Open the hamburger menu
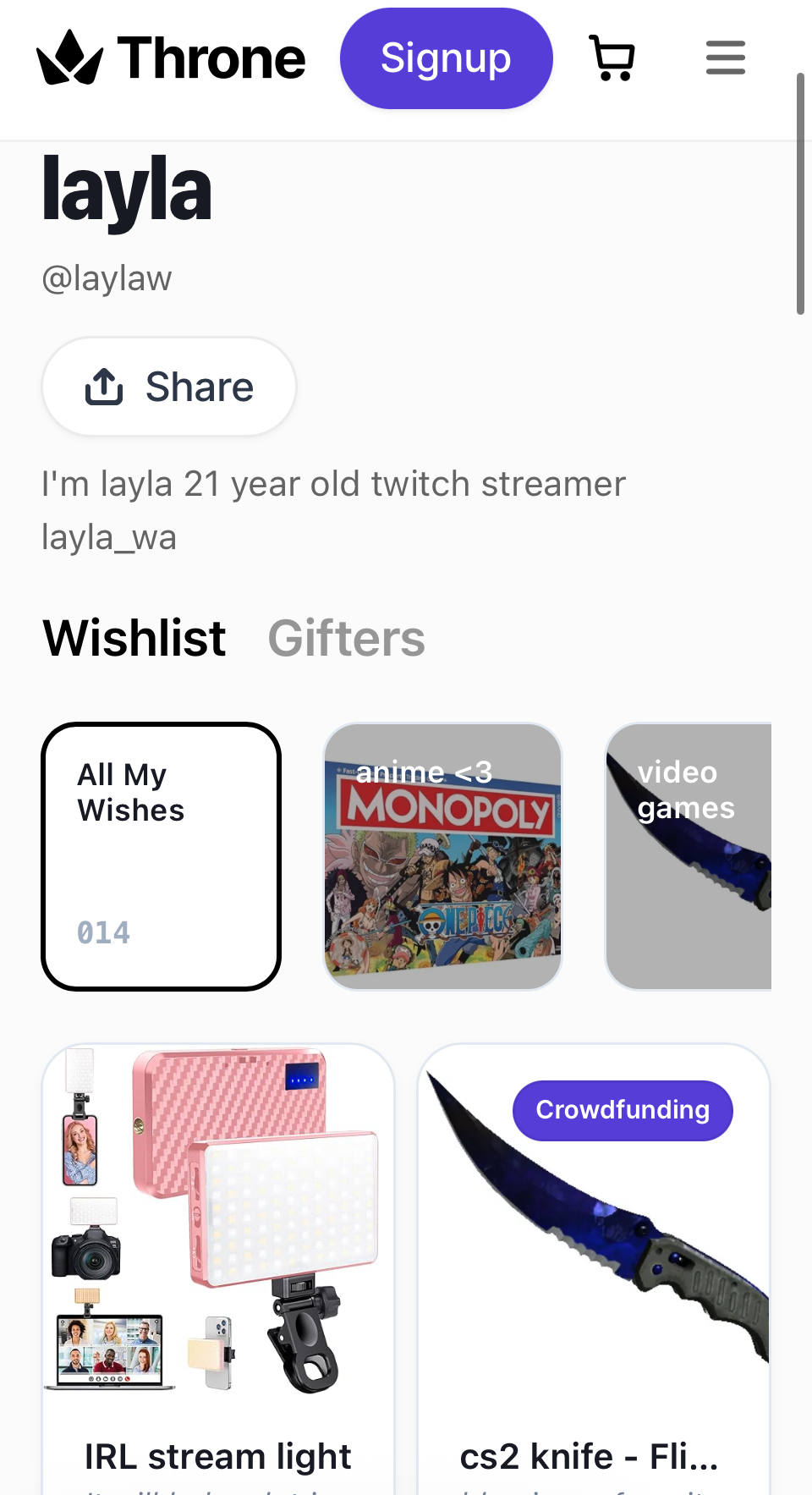Viewport: 812px width, 1495px height. point(725,58)
